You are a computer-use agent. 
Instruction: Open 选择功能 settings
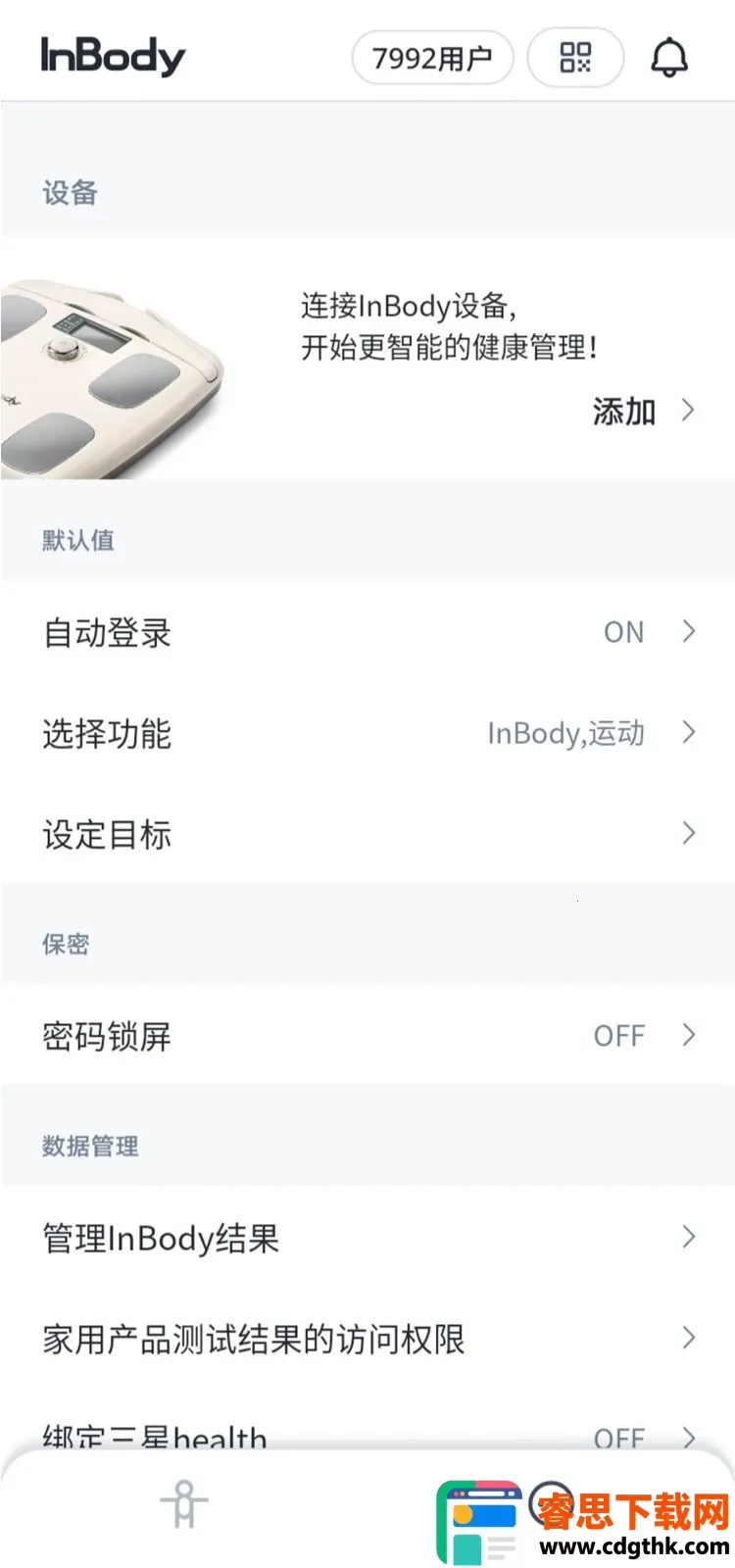tap(367, 733)
